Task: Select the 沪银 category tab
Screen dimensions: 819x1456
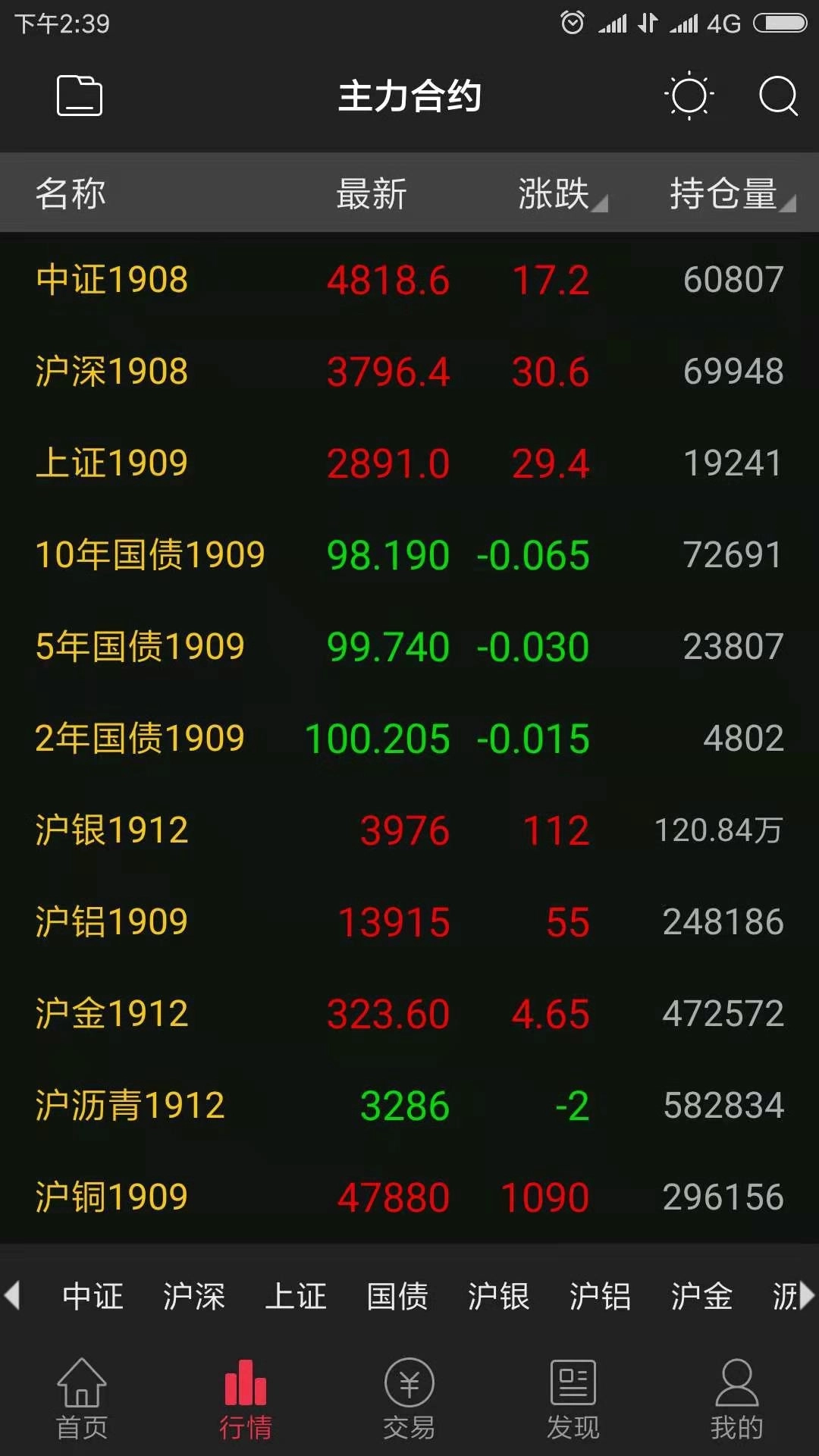Action: [497, 1297]
